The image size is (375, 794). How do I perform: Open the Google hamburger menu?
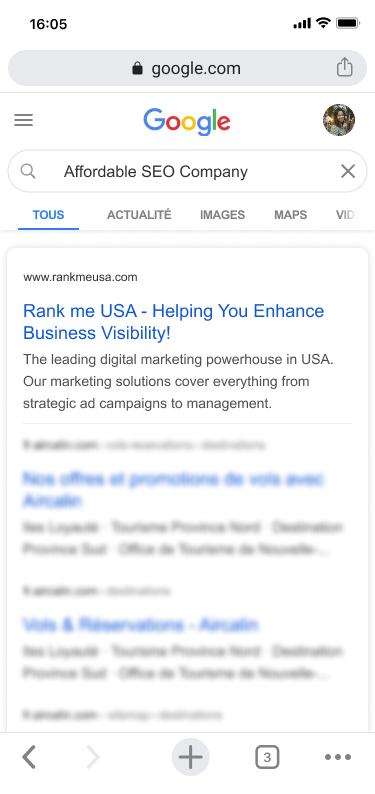tap(23, 120)
